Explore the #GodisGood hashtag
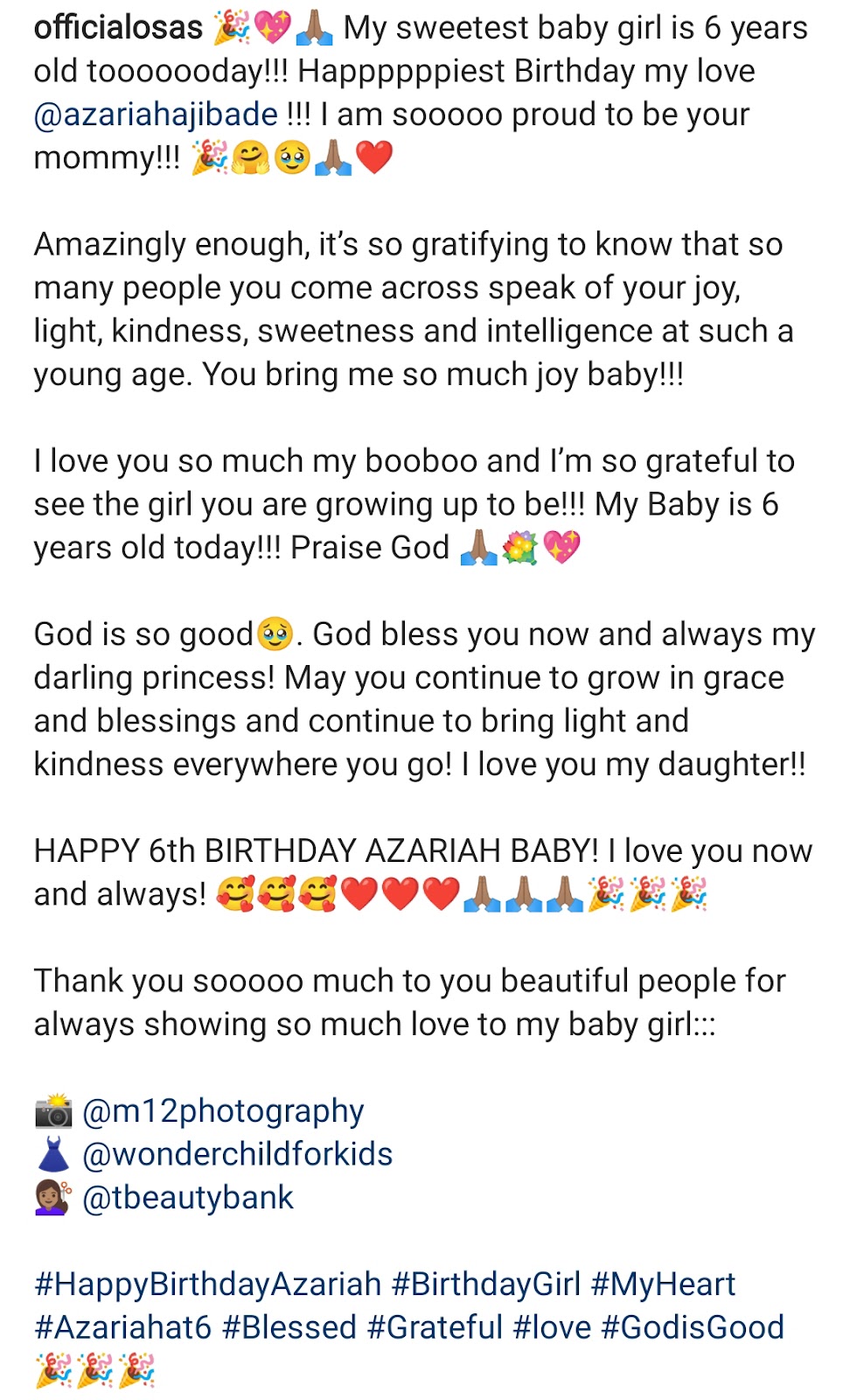Screen dimensions: 850x1400 tap(693, 1327)
